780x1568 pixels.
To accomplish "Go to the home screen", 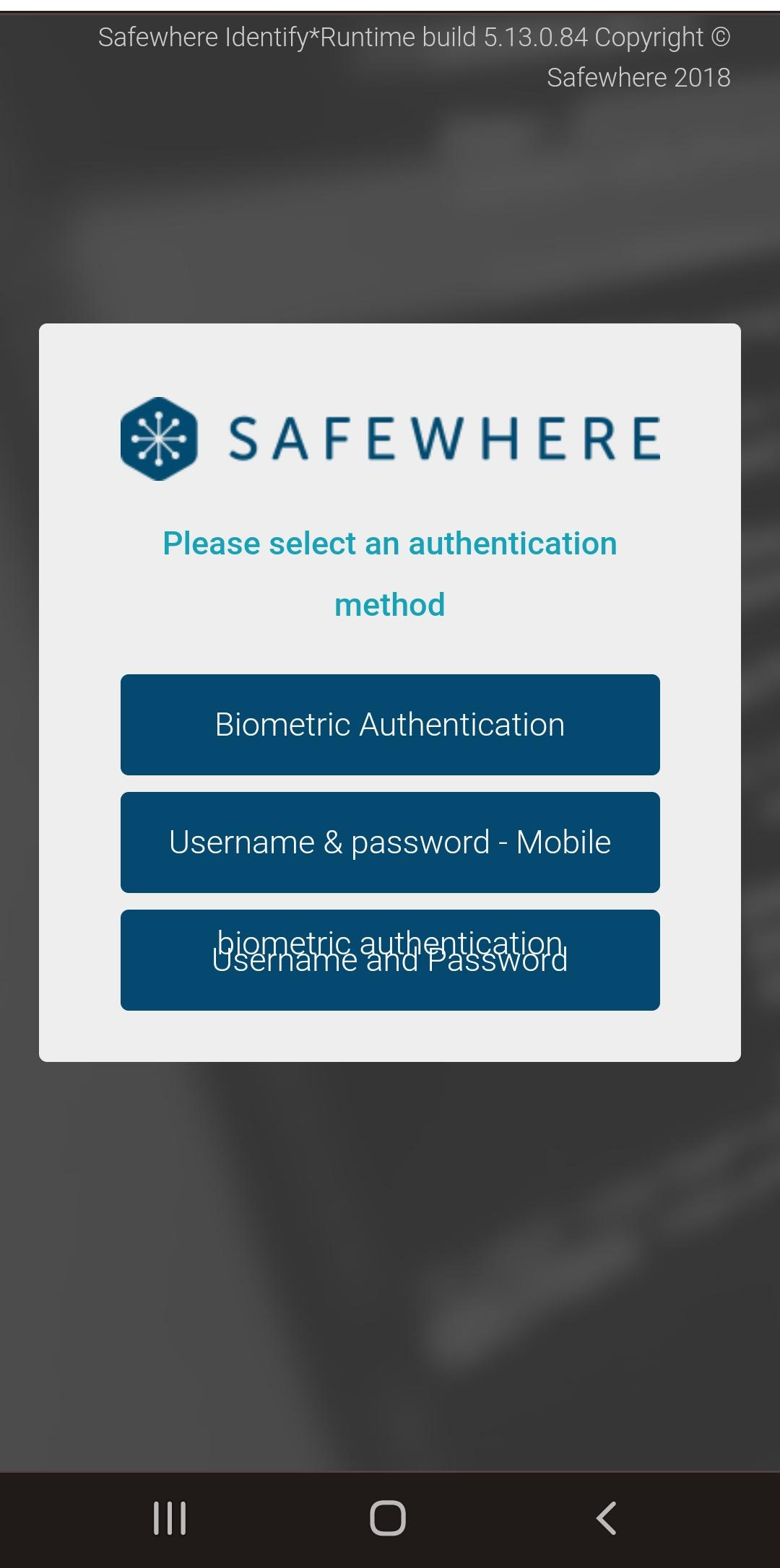I will point(388,1517).
